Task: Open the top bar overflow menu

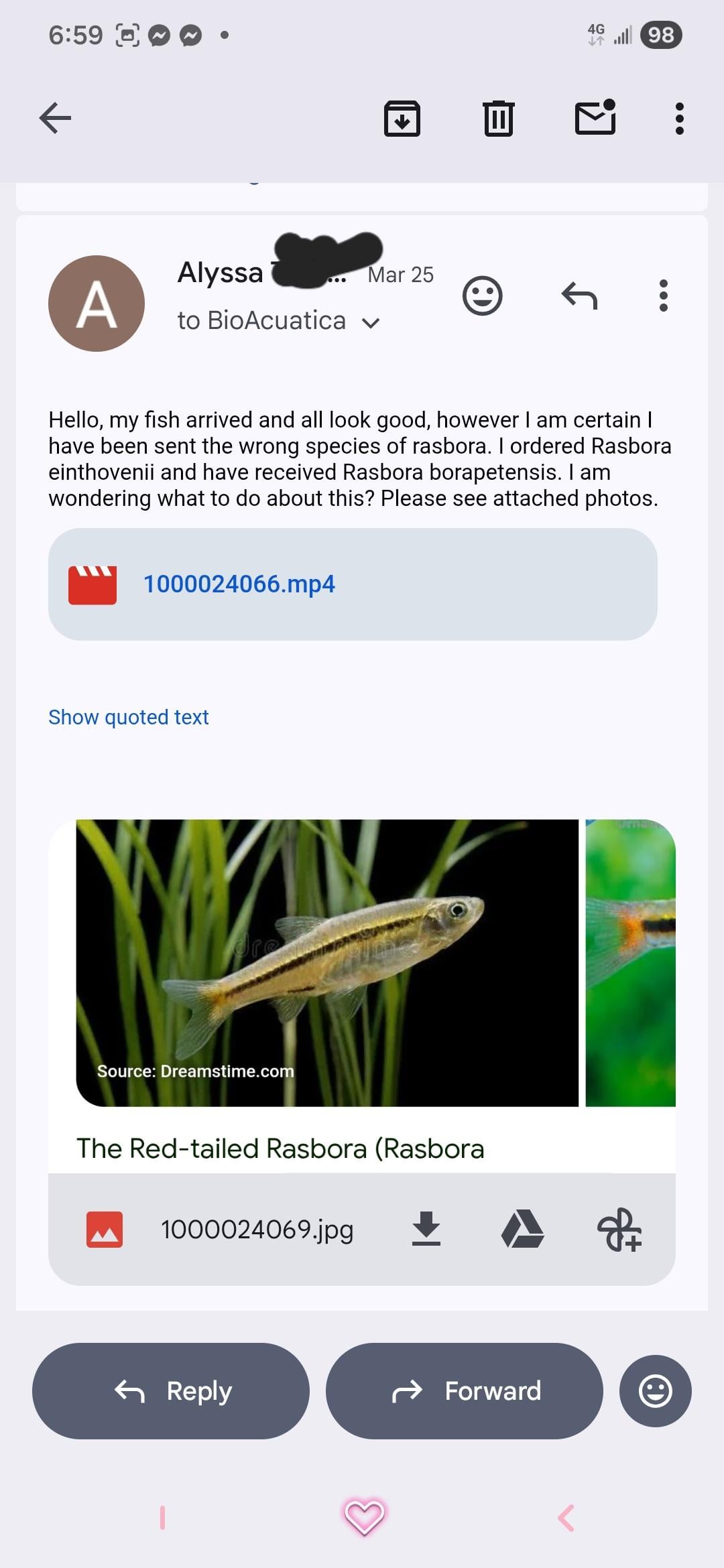Action: click(679, 119)
